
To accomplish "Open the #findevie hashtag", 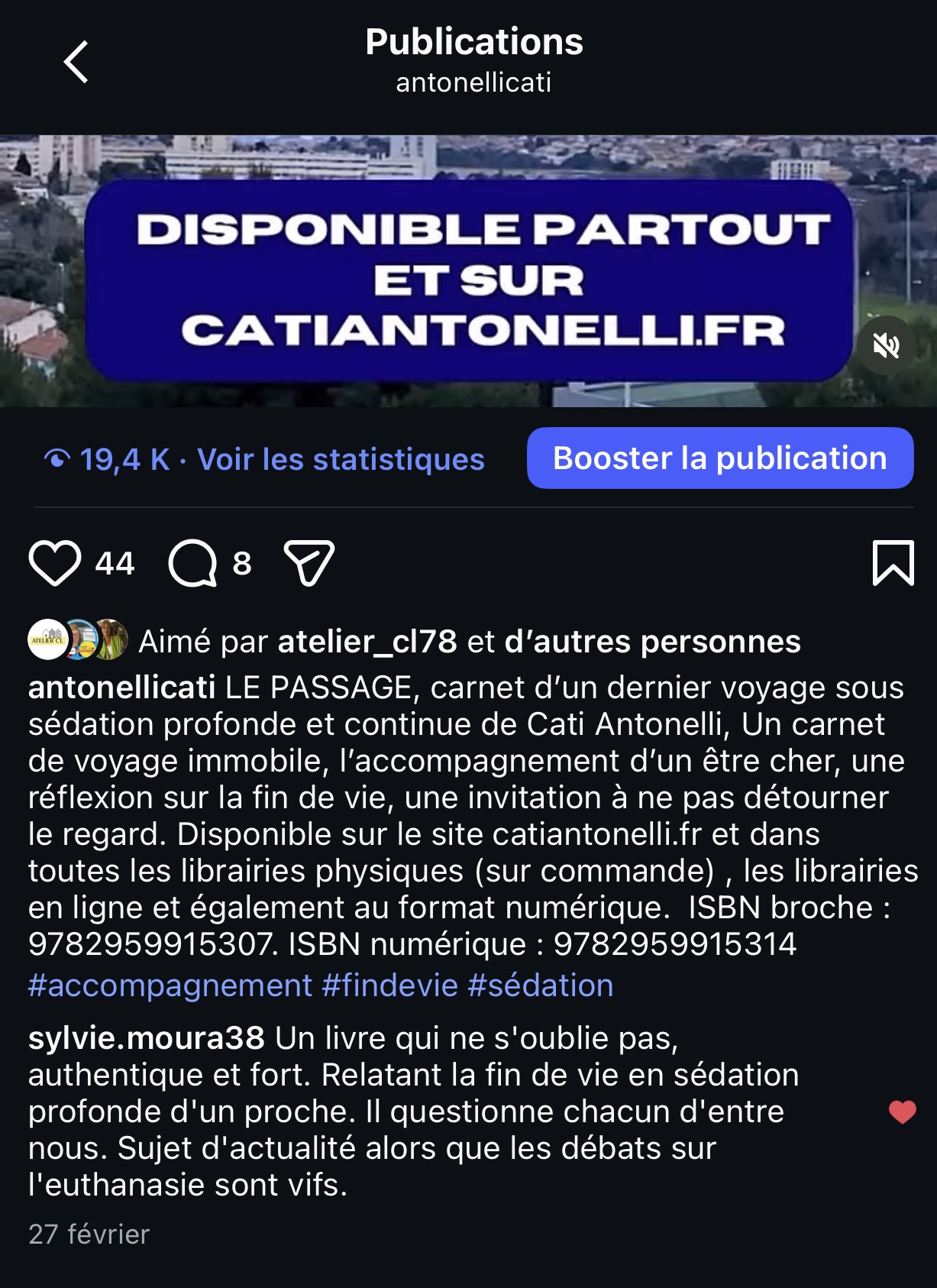I will coord(390,985).
